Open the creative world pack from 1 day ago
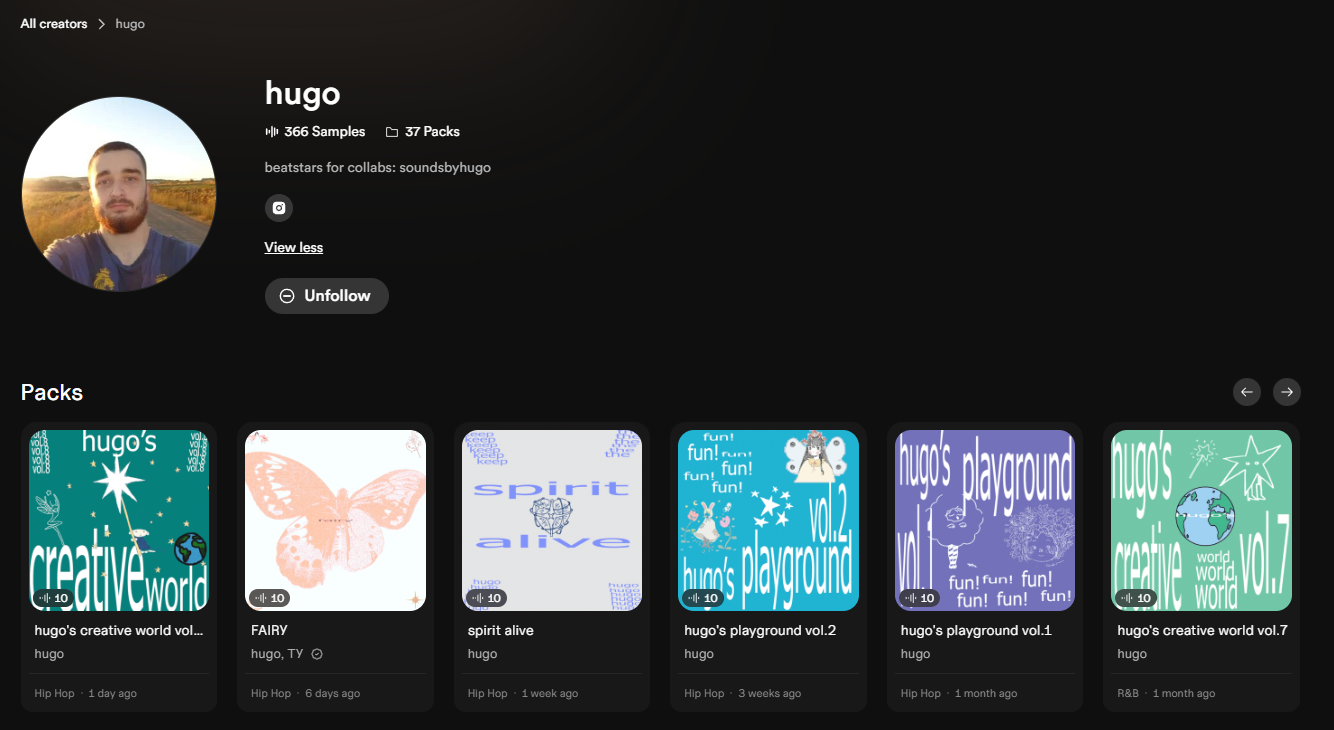Image resolution: width=1334 pixels, height=730 pixels. coord(119,520)
